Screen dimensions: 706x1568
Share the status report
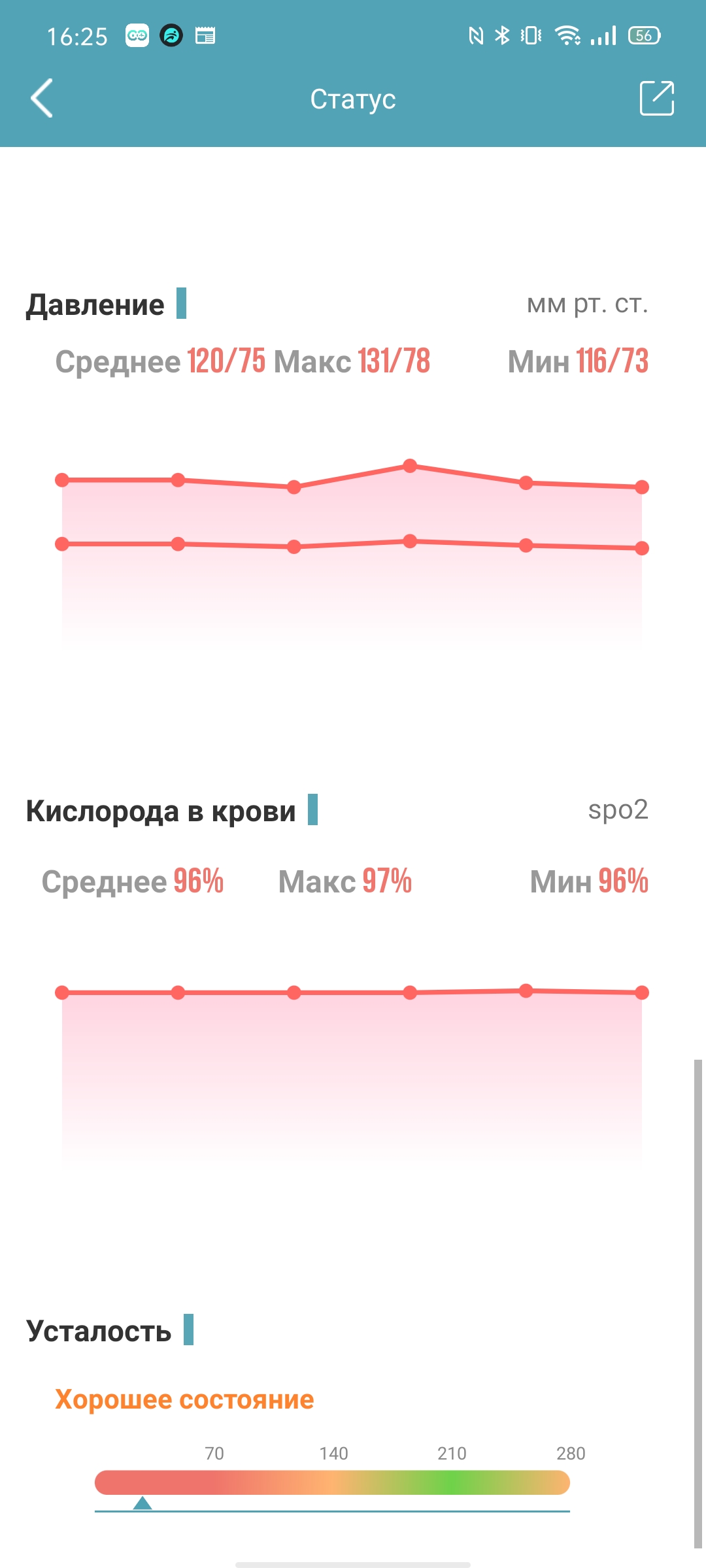click(x=656, y=99)
